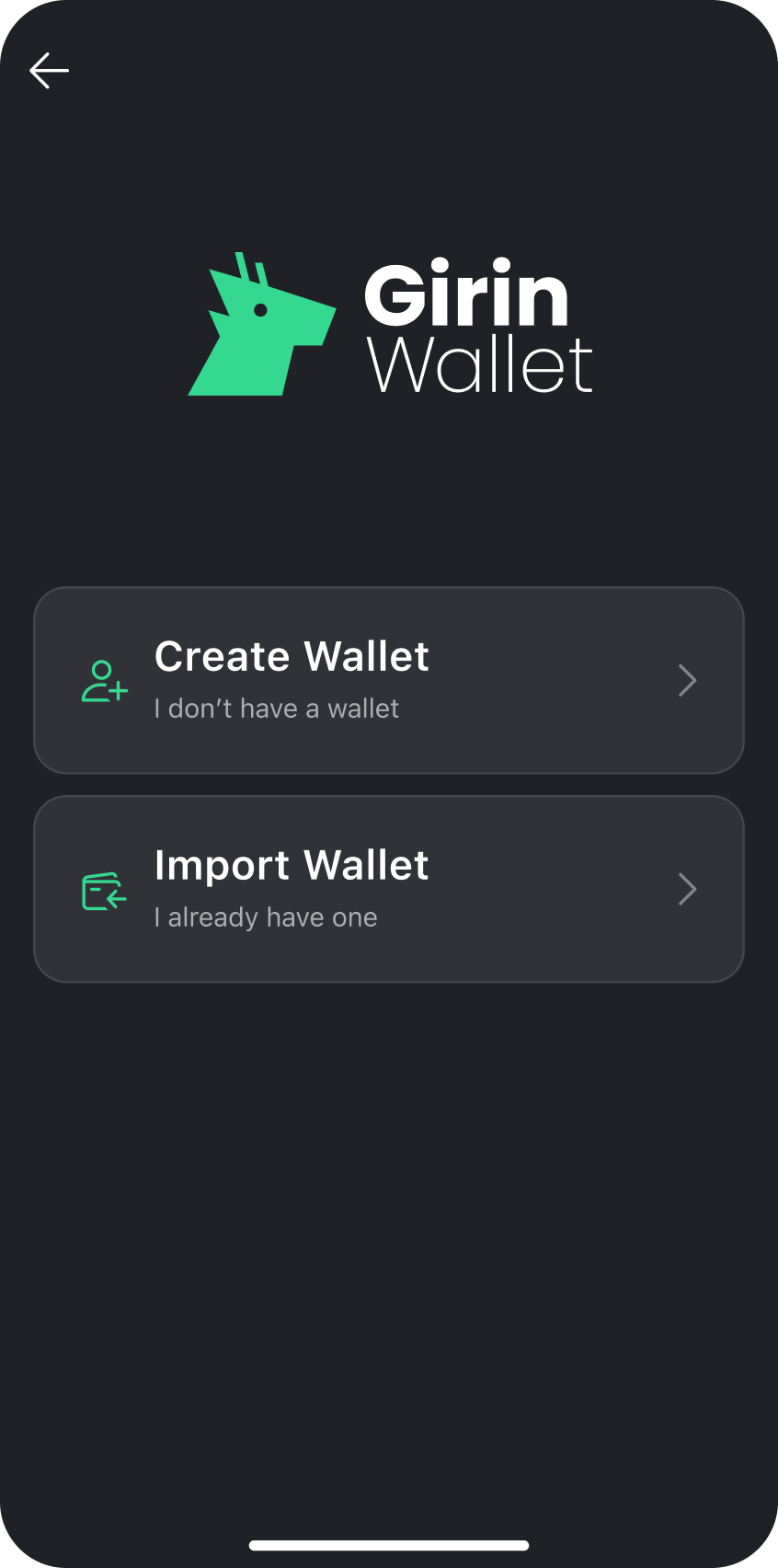Tap the giraffe's eye in the logo
This screenshot has height=1568, width=778.
click(258, 310)
